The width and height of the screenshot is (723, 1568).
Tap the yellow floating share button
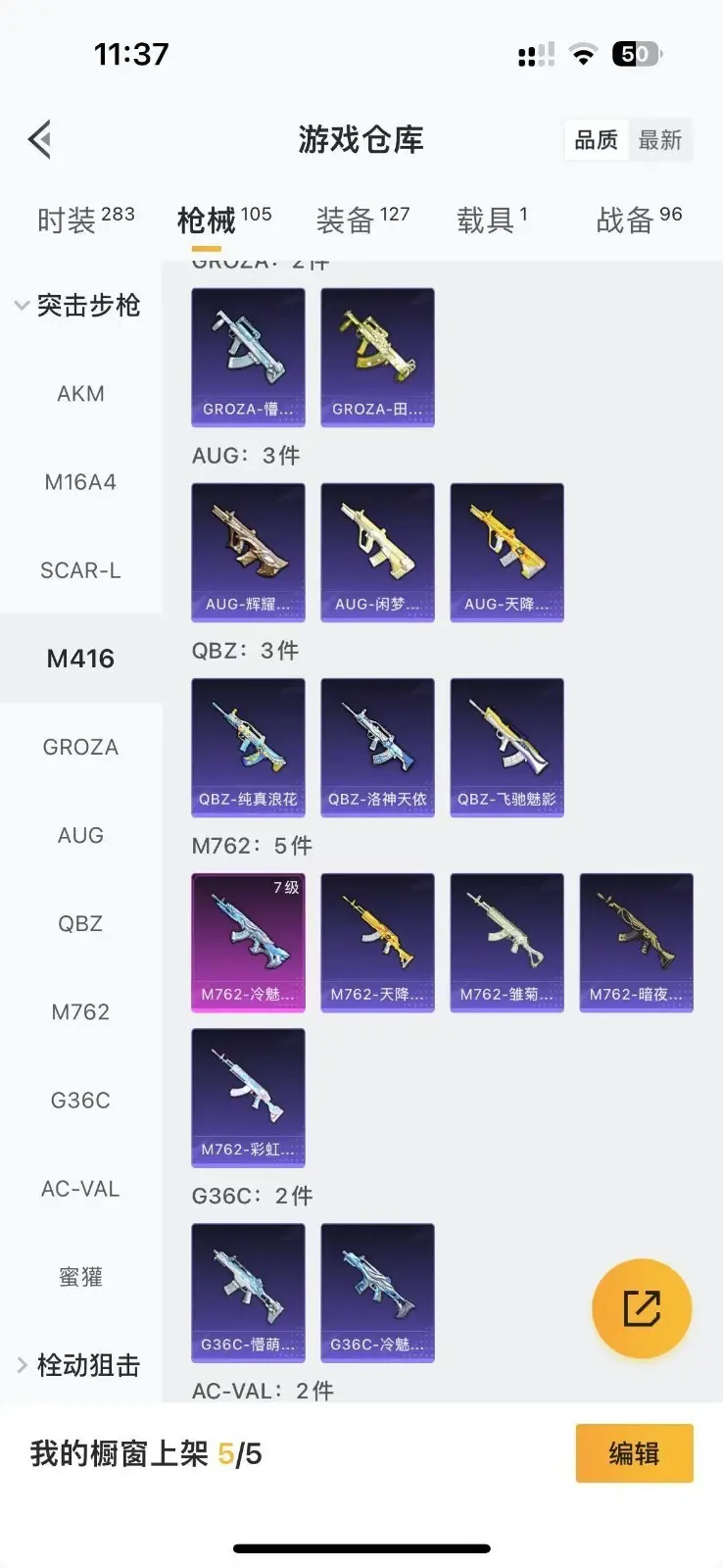click(x=642, y=1308)
